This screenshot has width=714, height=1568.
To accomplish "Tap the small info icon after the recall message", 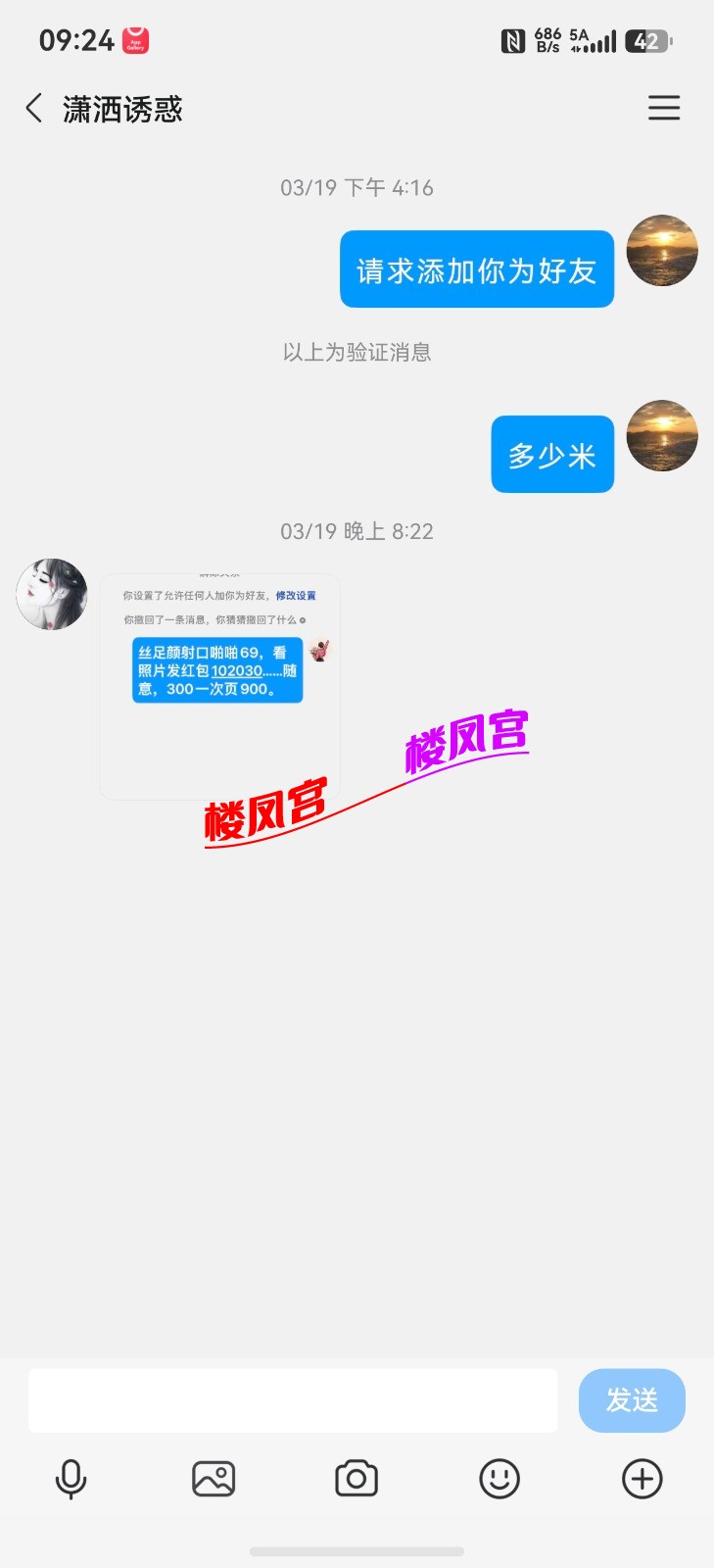I will (303, 619).
